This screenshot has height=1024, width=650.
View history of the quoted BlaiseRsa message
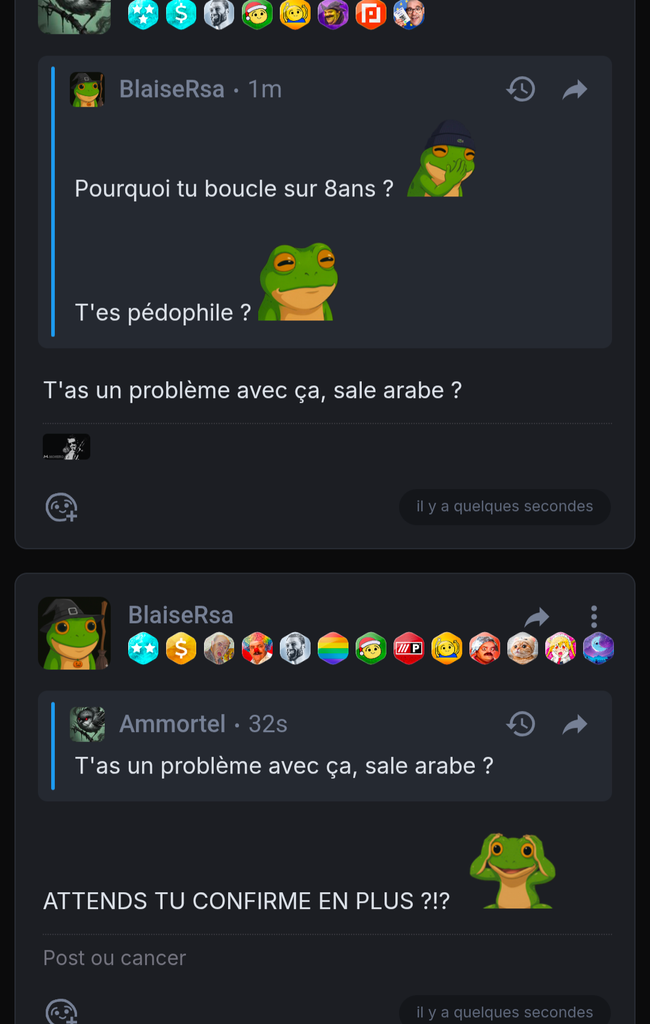tap(521, 90)
